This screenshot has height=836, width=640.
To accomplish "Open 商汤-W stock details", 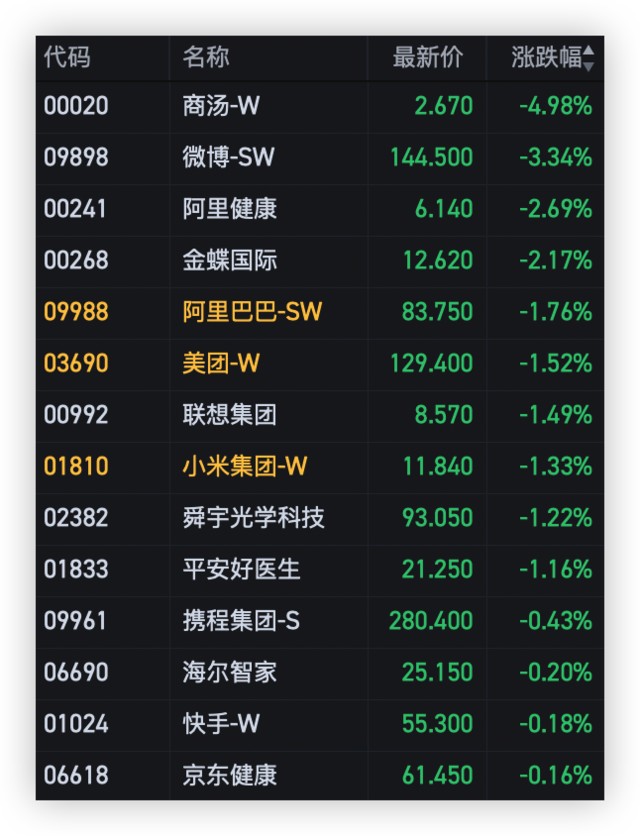I will click(x=221, y=105).
